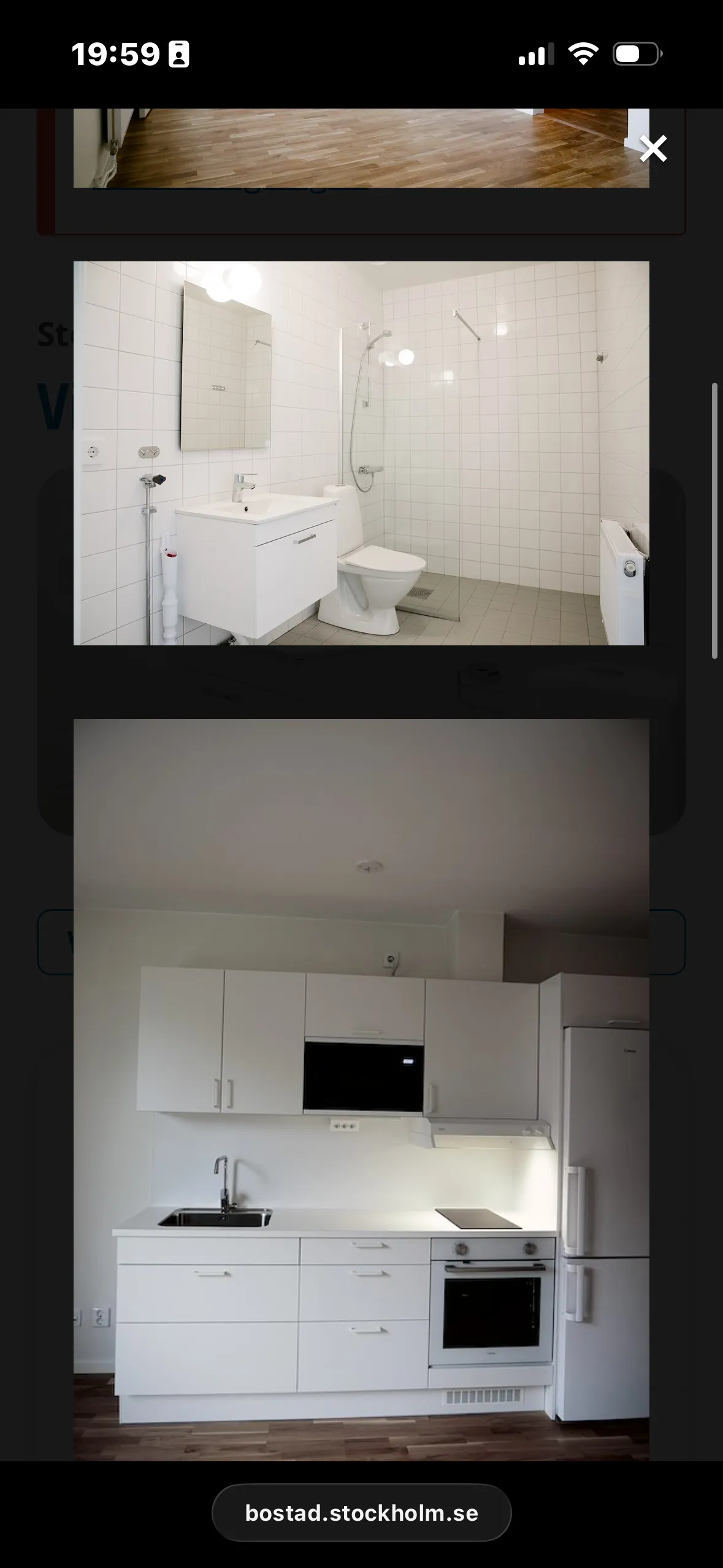Open the kitchen photo
The image size is (723, 1568).
click(x=361, y=1089)
